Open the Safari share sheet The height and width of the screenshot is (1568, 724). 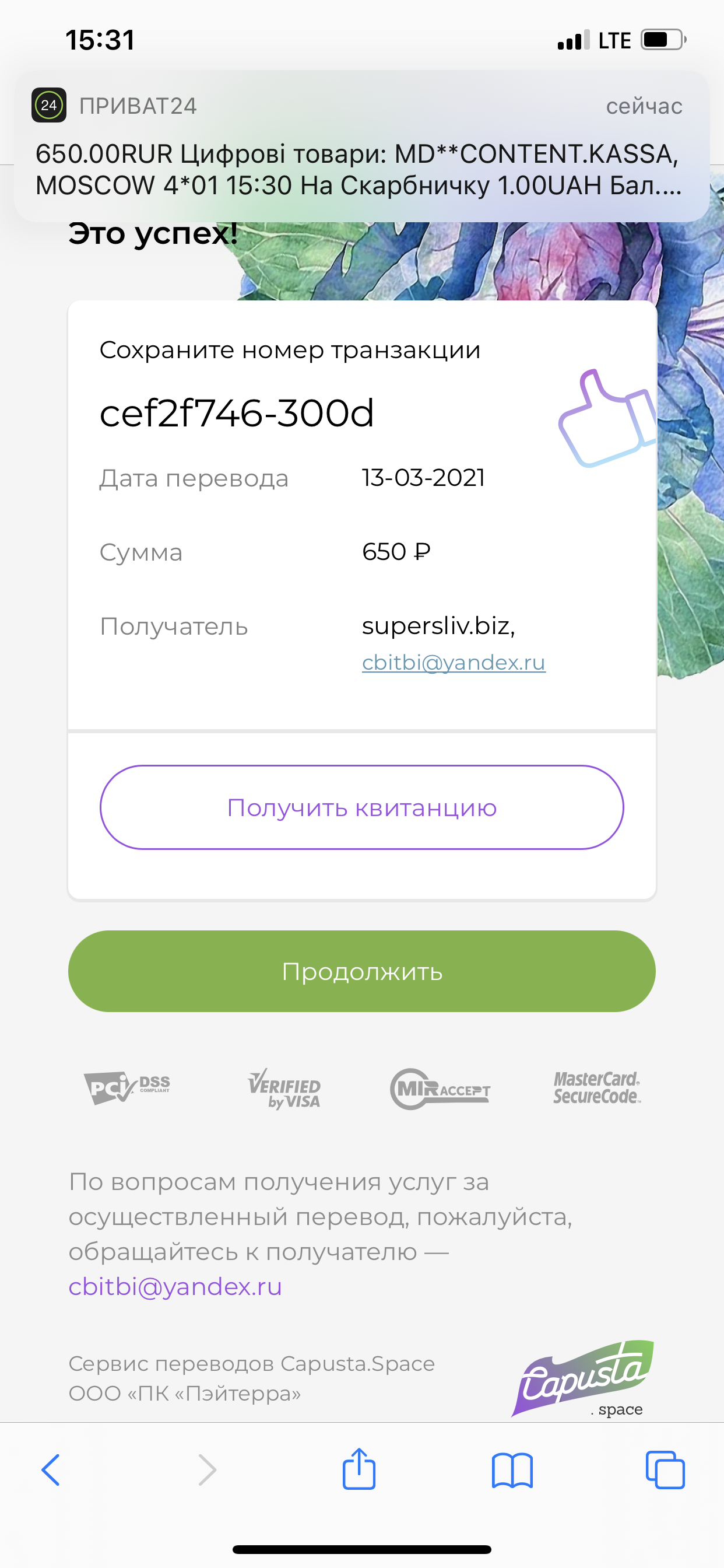pyautogui.click(x=359, y=1468)
